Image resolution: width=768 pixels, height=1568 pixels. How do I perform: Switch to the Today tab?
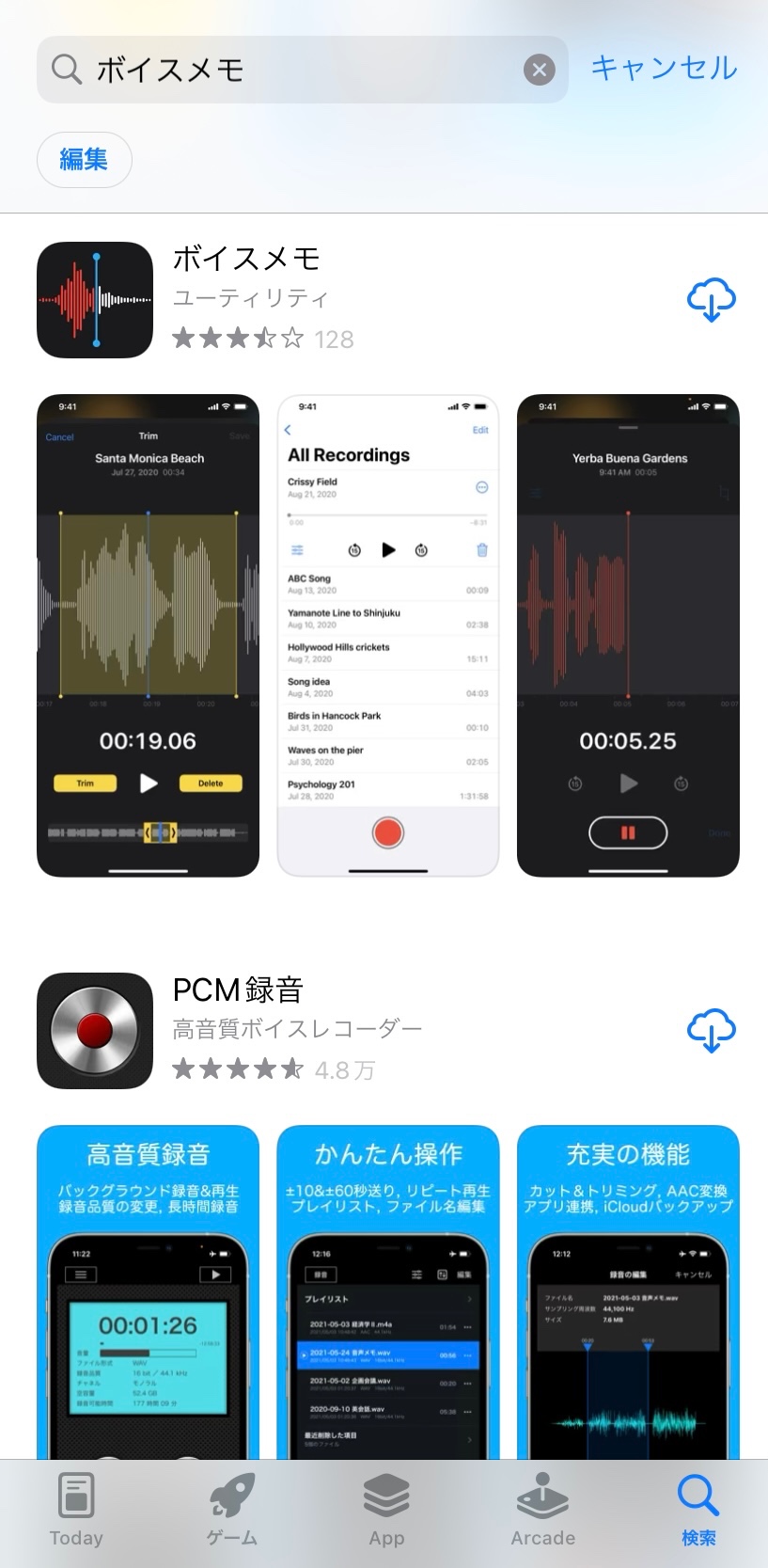76,1511
